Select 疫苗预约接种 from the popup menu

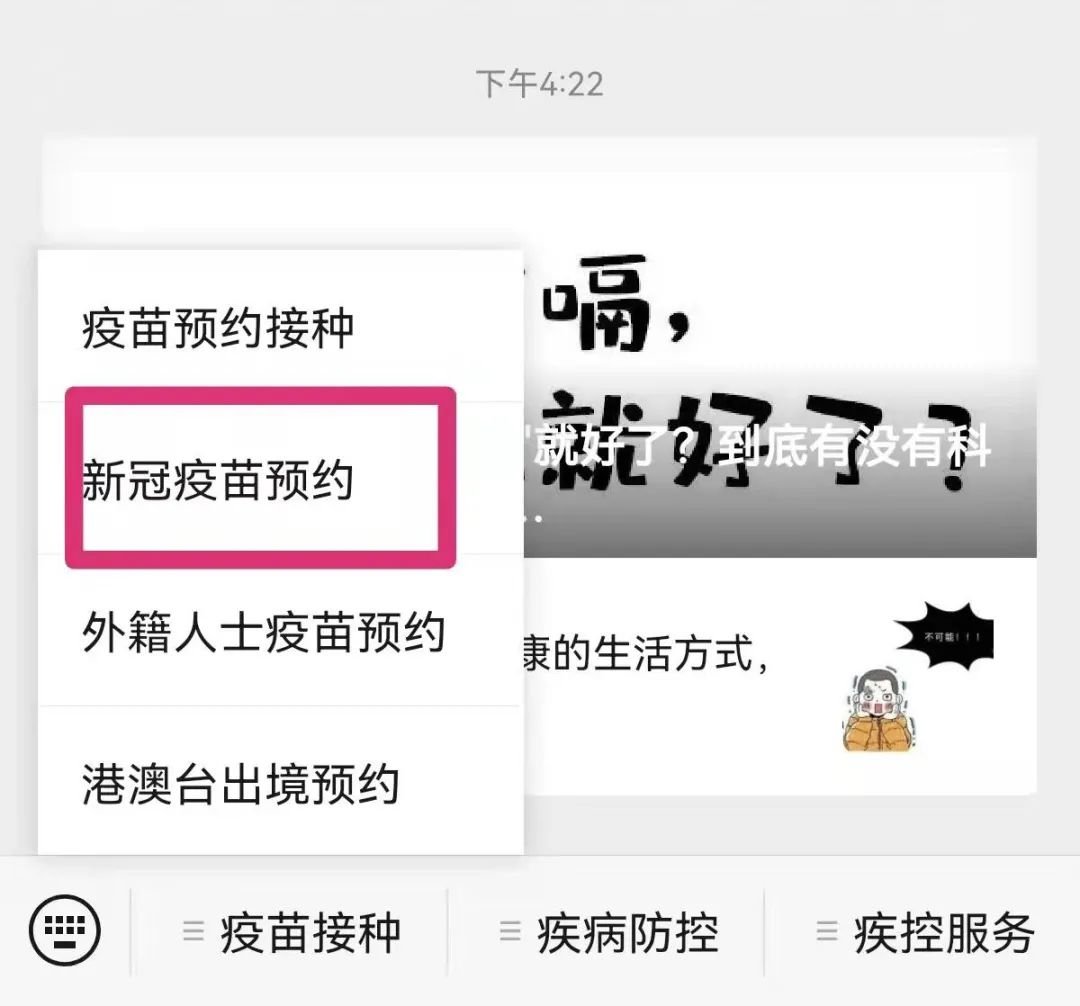(218, 329)
